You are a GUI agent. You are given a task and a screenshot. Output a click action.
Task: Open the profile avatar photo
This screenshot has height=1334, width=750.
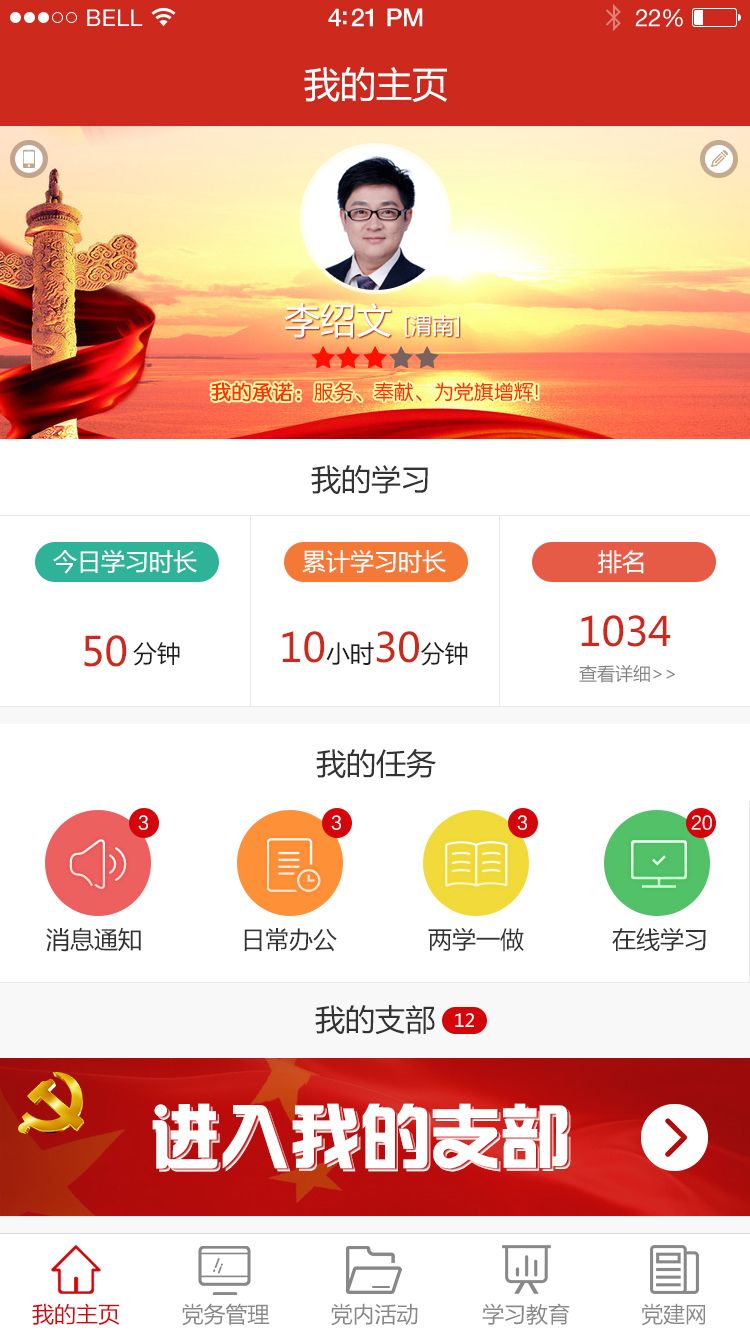tap(375, 218)
